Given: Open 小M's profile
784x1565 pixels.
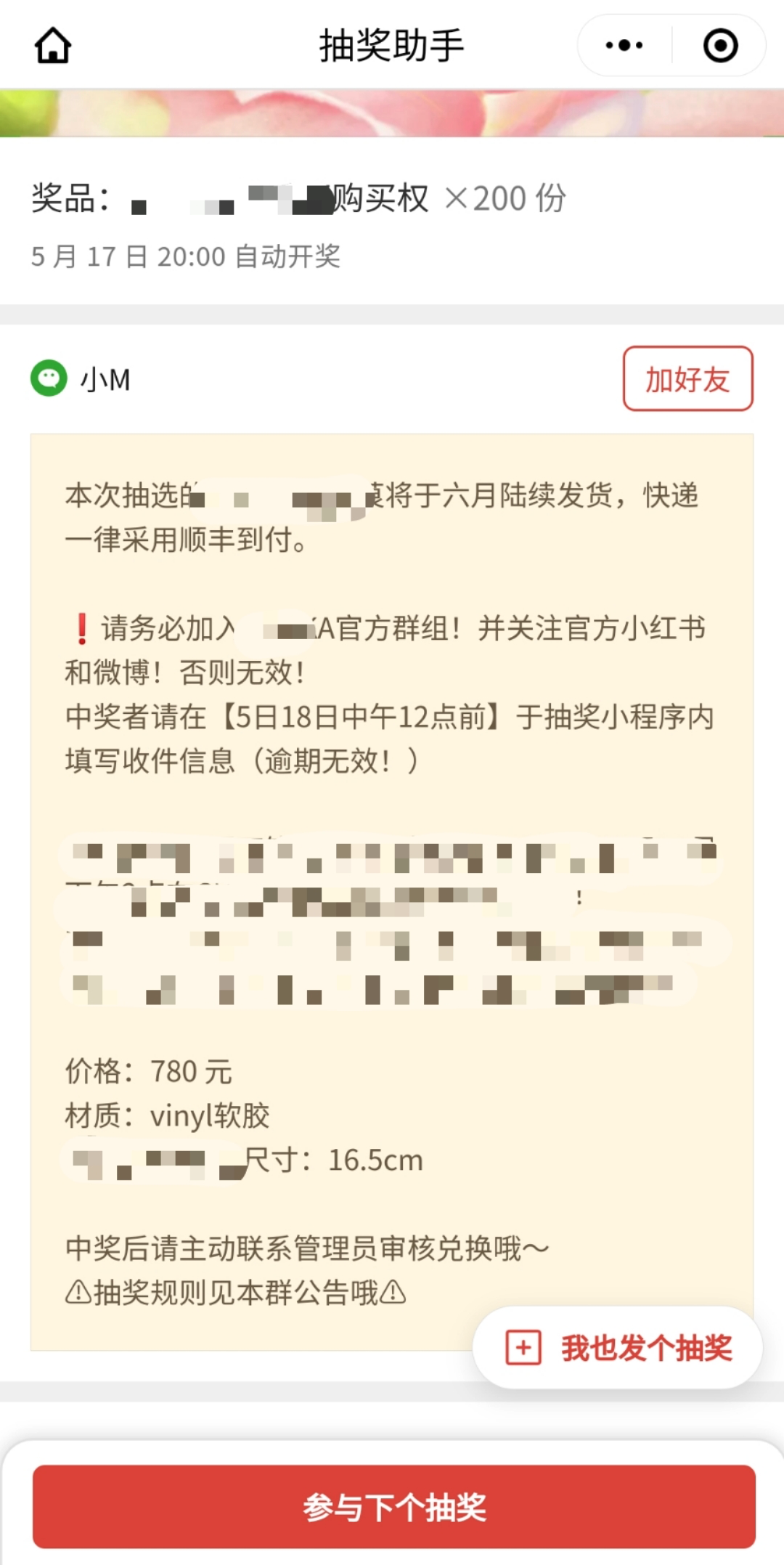Looking at the screenshot, I should point(81,378).
